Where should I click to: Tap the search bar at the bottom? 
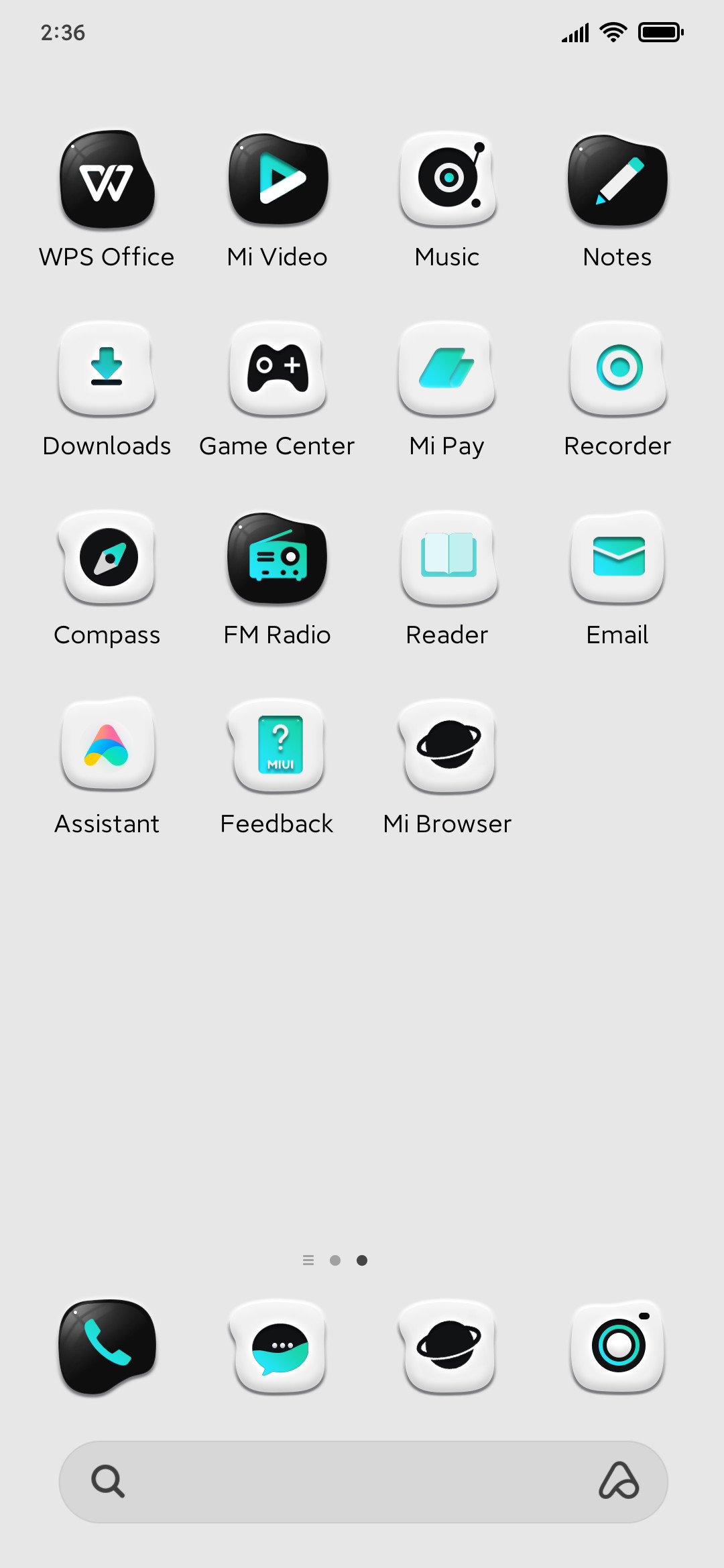(x=363, y=1482)
